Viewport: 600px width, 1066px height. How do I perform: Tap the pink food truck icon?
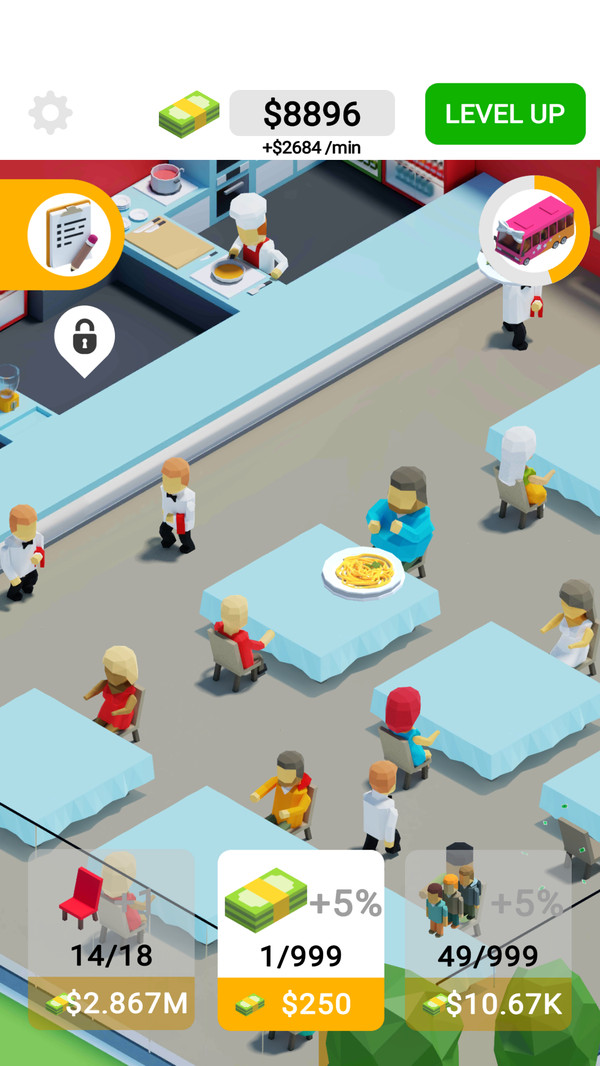pos(532,228)
